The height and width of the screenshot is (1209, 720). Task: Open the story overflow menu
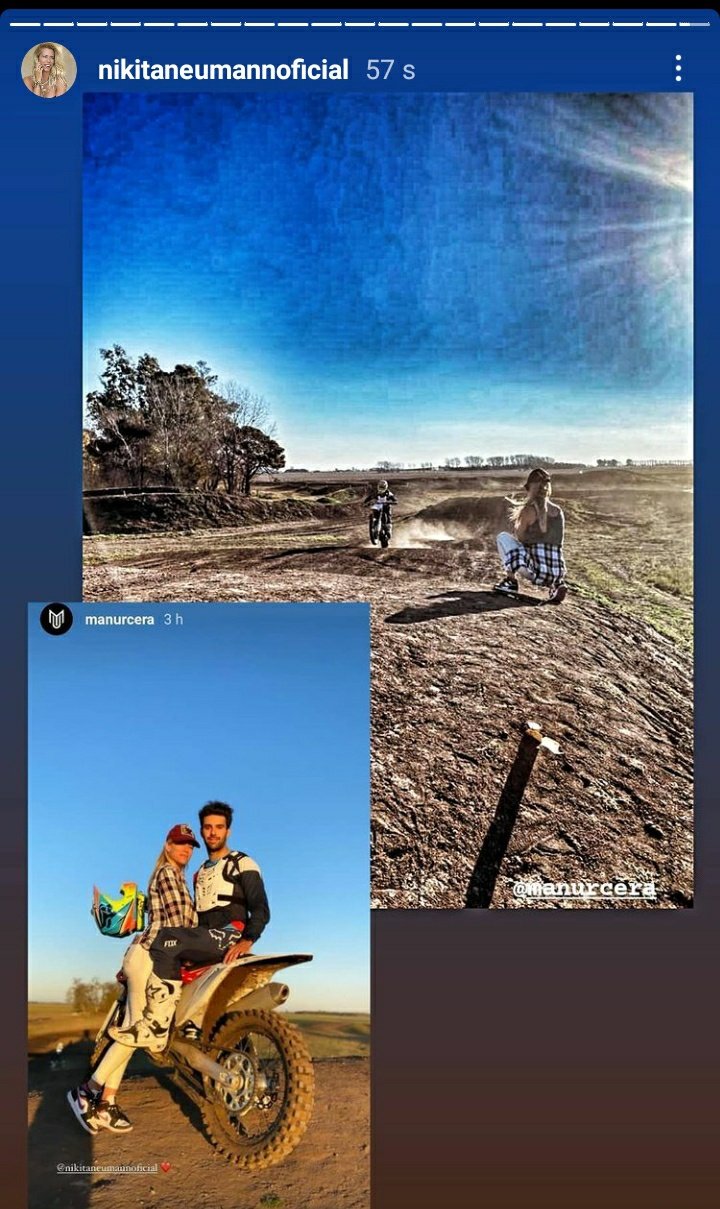[x=678, y=69]
